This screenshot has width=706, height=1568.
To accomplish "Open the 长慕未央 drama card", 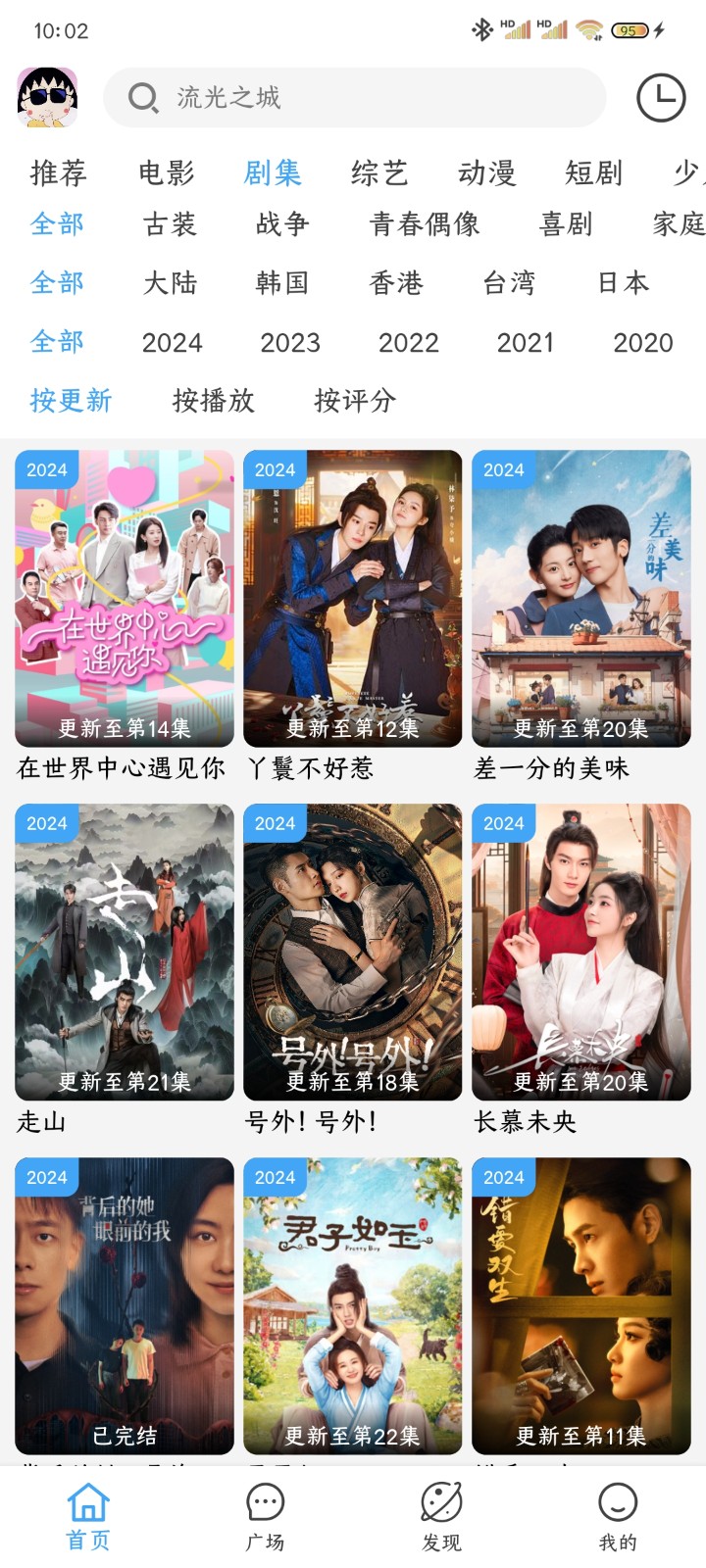I will [x=580, y=952].
